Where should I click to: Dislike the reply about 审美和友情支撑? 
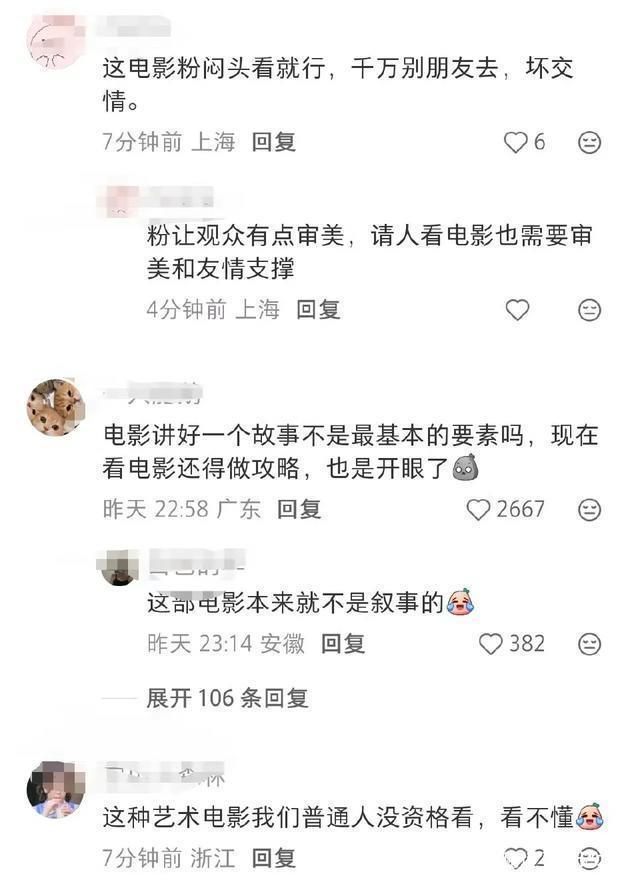click(x=589, y=310)
